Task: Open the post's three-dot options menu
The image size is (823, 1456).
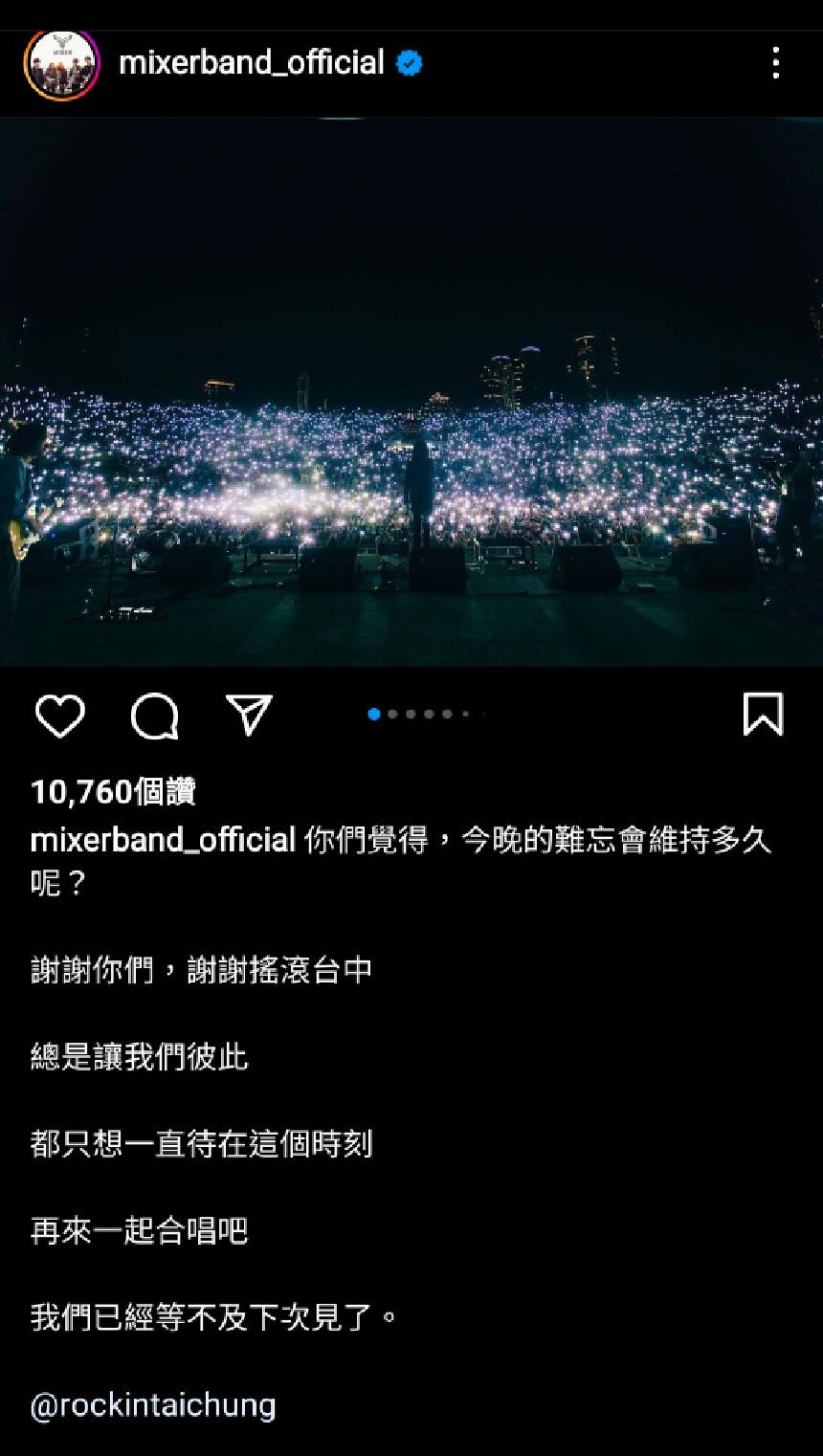Action: (x=775, y=63)
